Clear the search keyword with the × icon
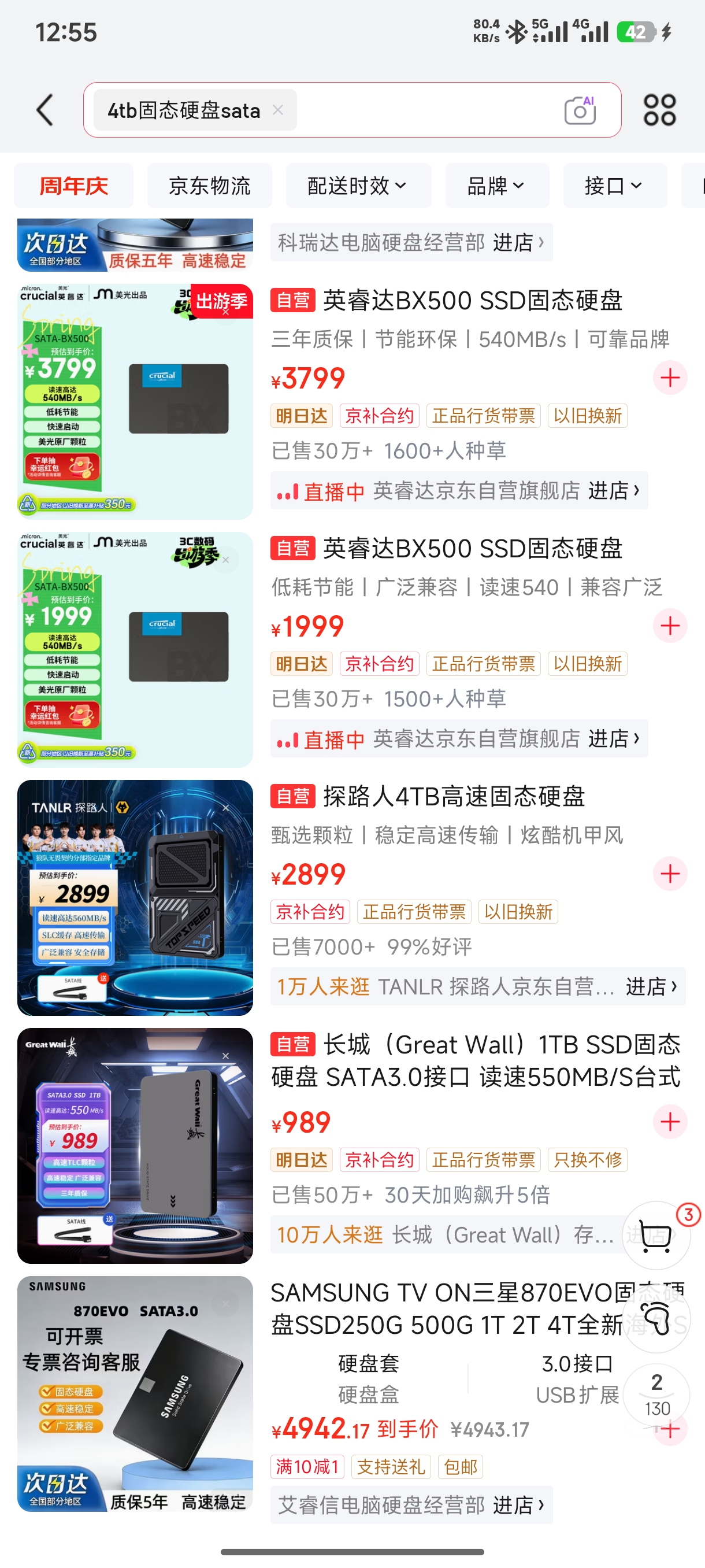The image size is (705, 1568). (278, 110)
